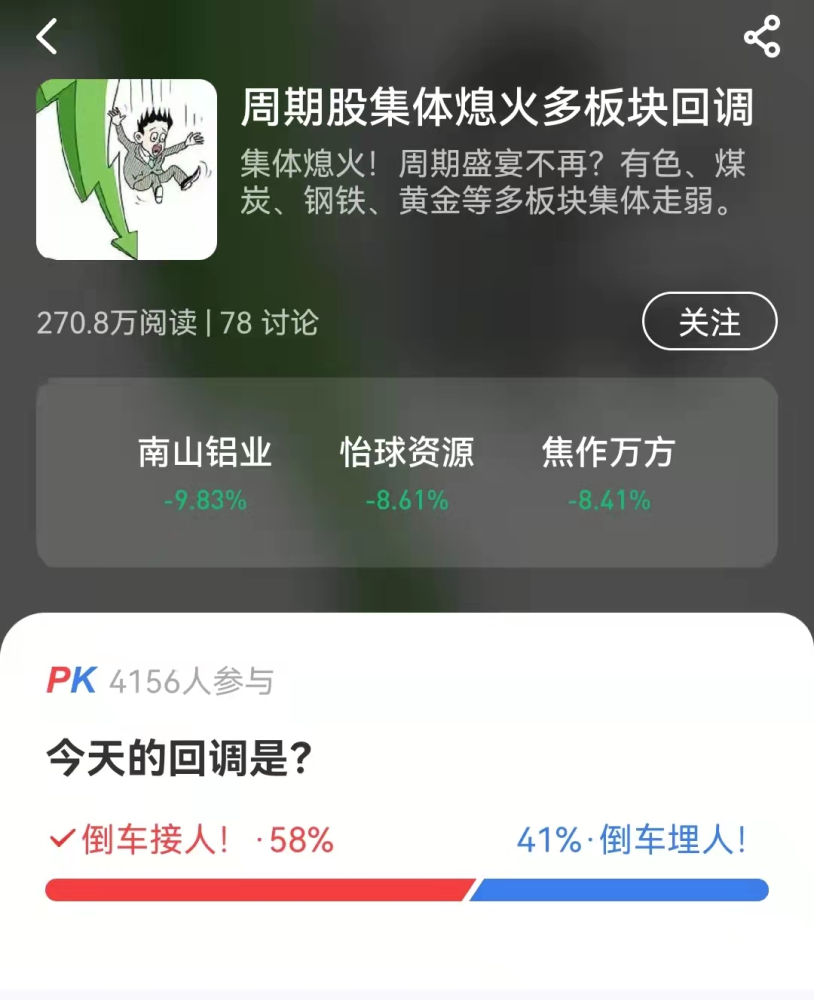This screenshot has width=814, height=1000.
Task: Share this topic page
Action: coord(761,38)
